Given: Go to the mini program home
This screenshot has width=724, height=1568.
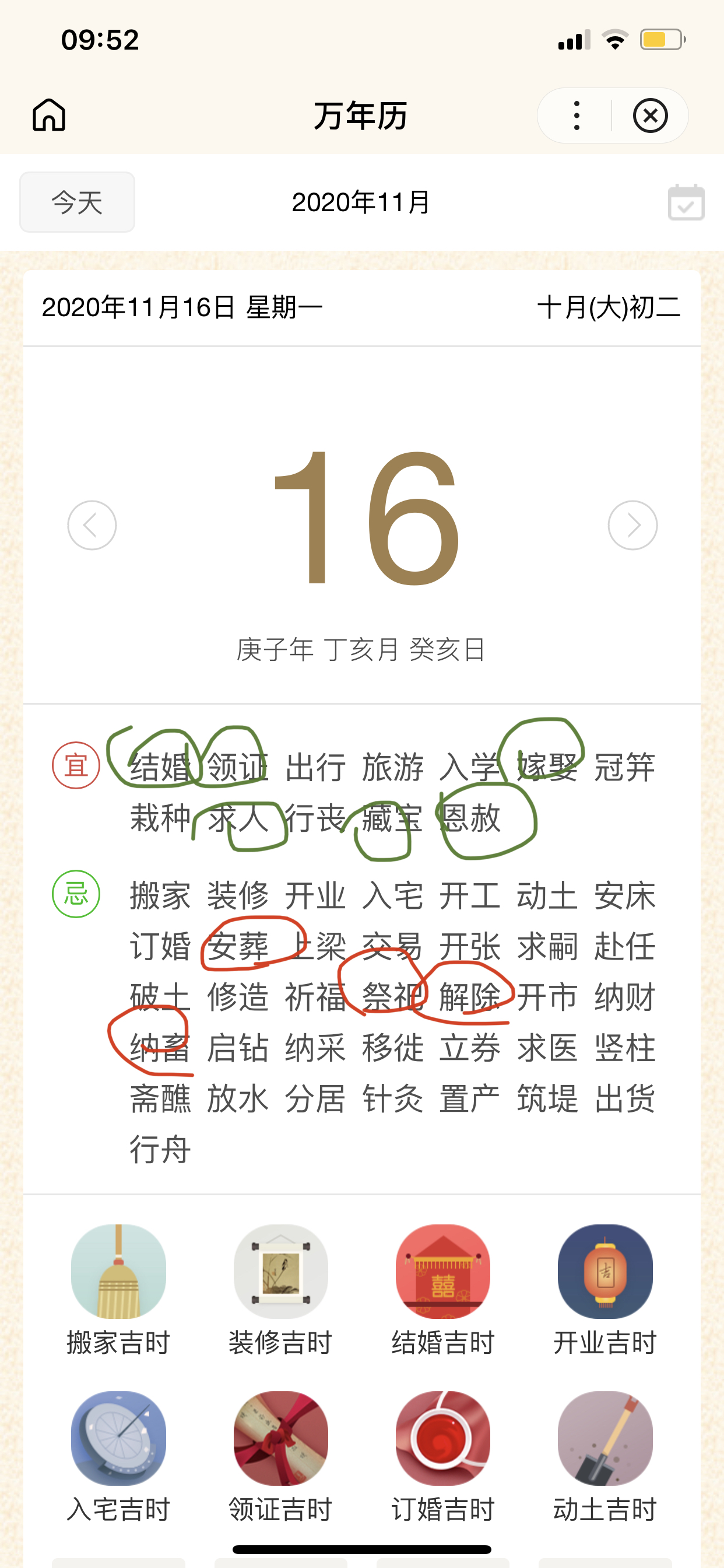Looking at the screenshot, I should click(48, 115).
